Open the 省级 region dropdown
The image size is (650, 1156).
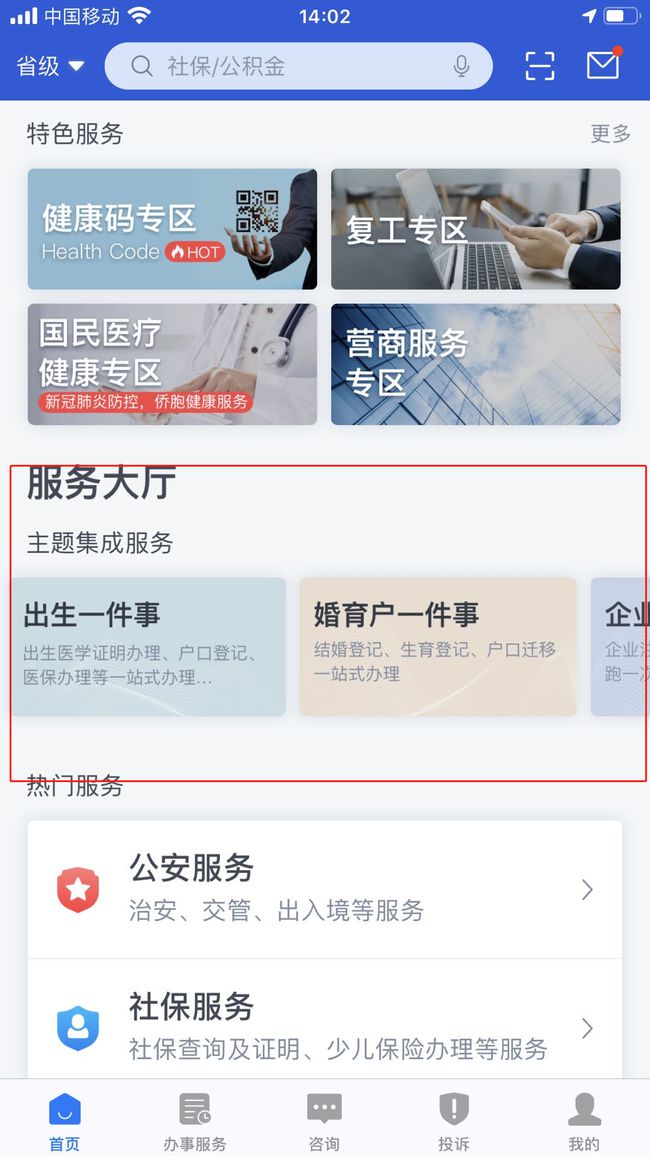(x=51, y=67)
